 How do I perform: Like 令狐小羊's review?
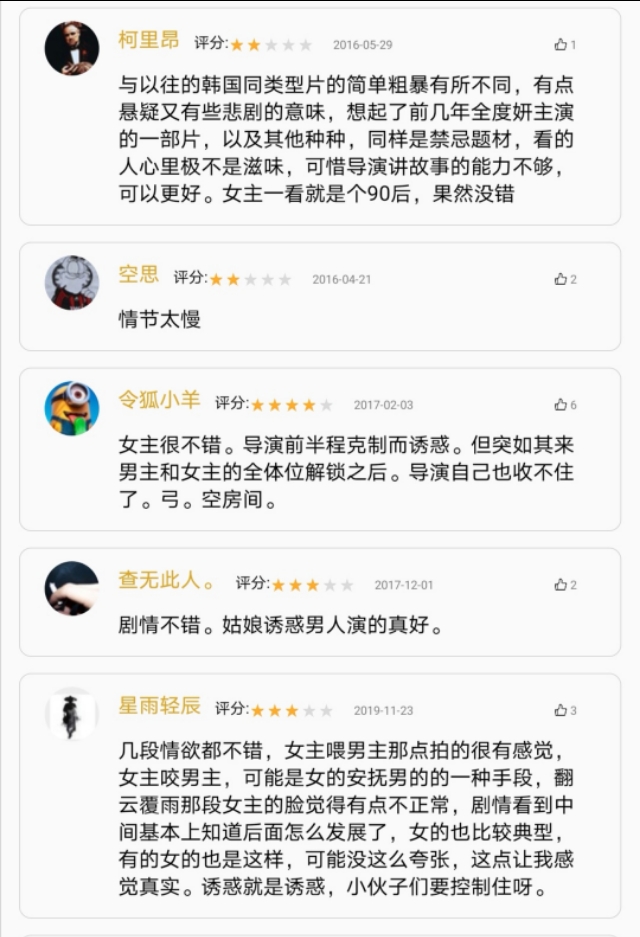[x=563, y=405]
